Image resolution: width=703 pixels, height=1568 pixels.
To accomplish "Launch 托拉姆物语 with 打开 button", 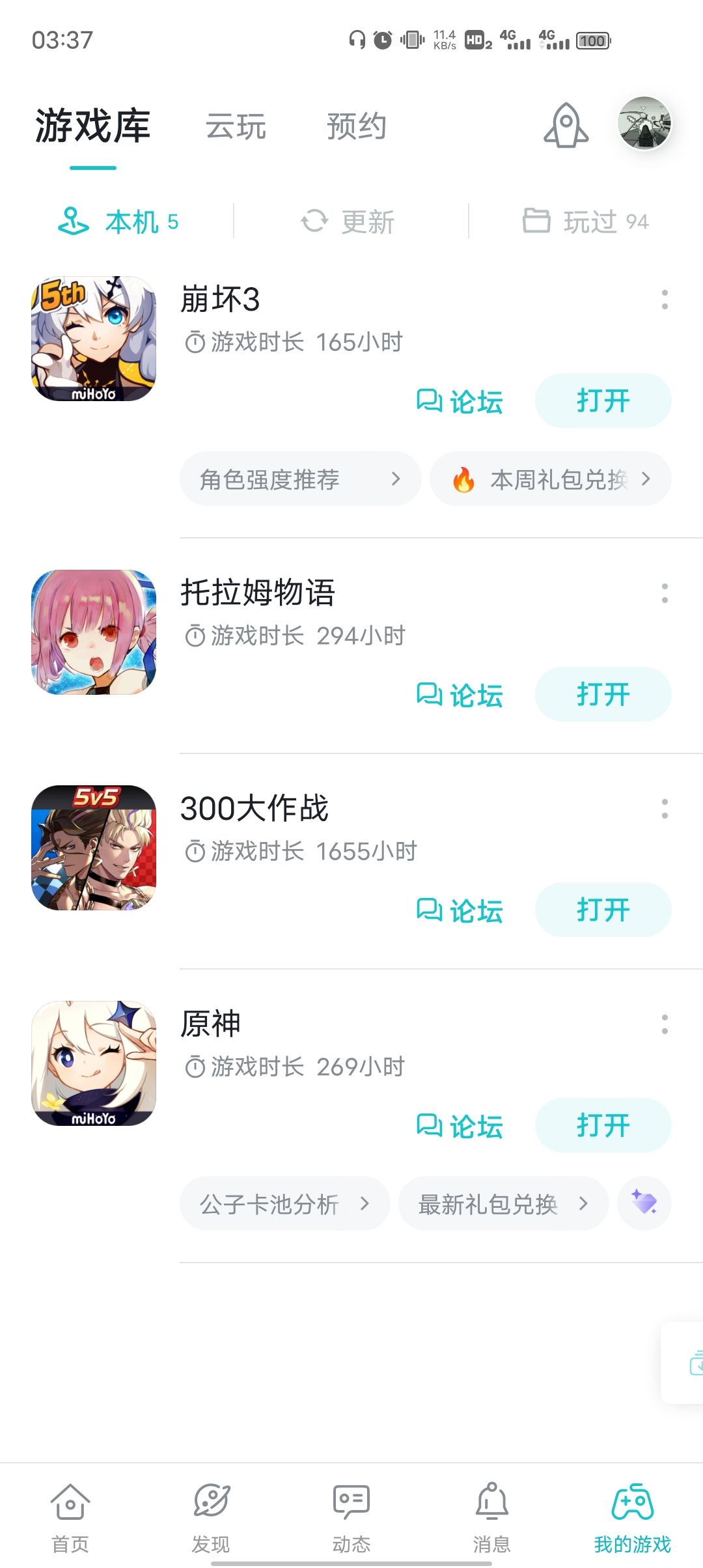I will (x=603, y=694).
